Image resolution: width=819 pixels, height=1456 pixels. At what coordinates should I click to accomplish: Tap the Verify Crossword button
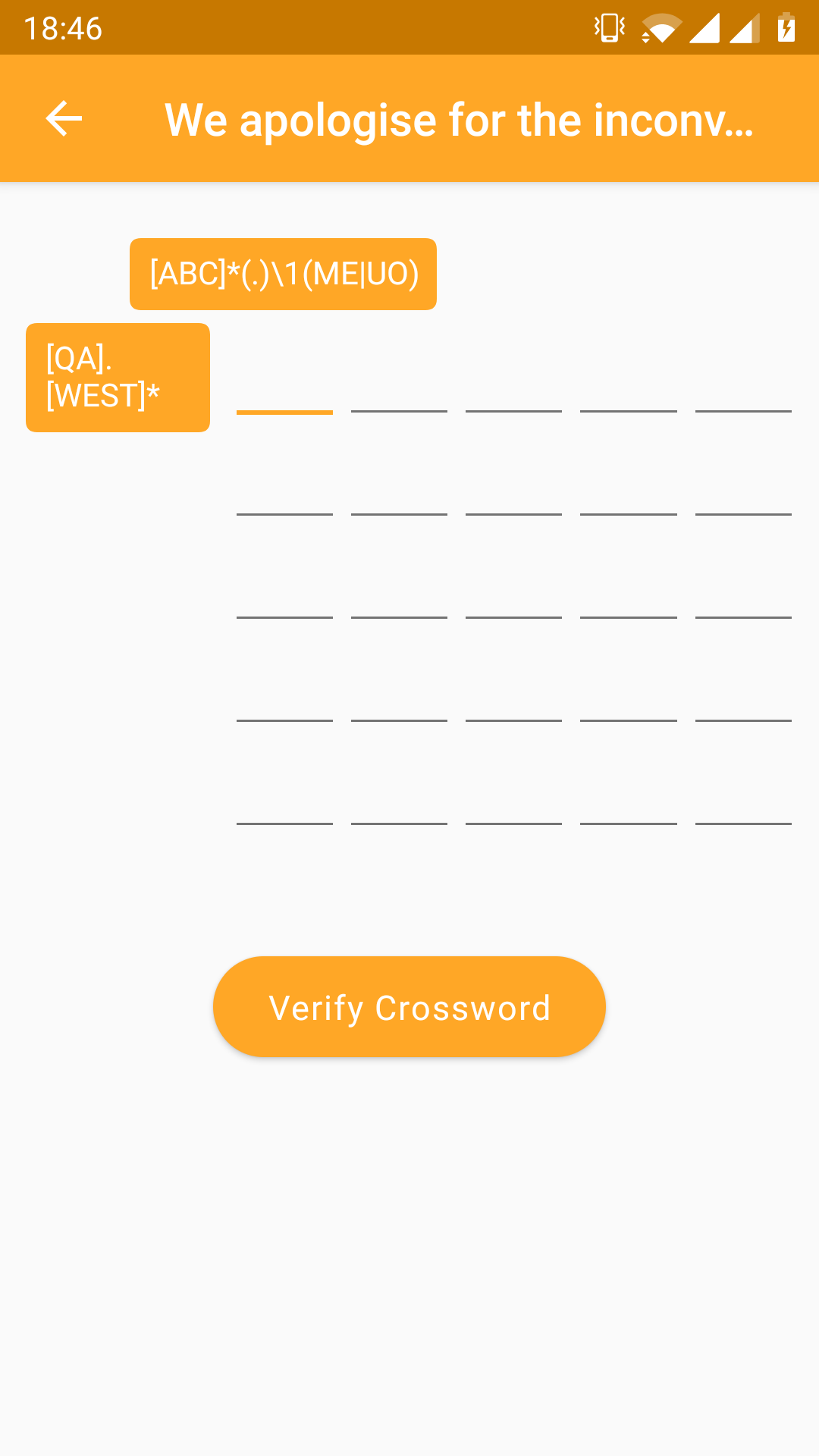click(409, 1007)
